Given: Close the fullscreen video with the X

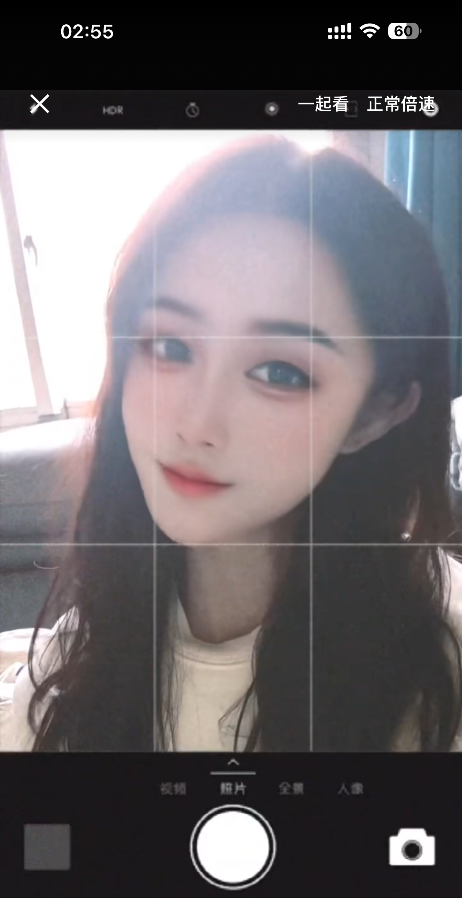Looking at the screenshot, I should click(x=40, y=104).
